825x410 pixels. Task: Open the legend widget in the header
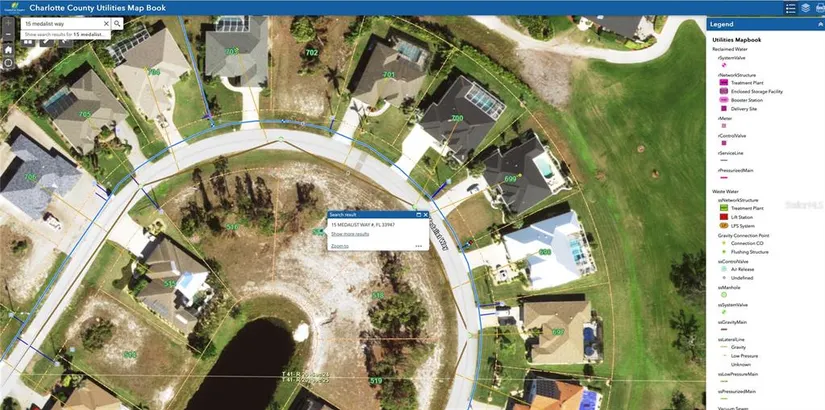coord(790,8)
